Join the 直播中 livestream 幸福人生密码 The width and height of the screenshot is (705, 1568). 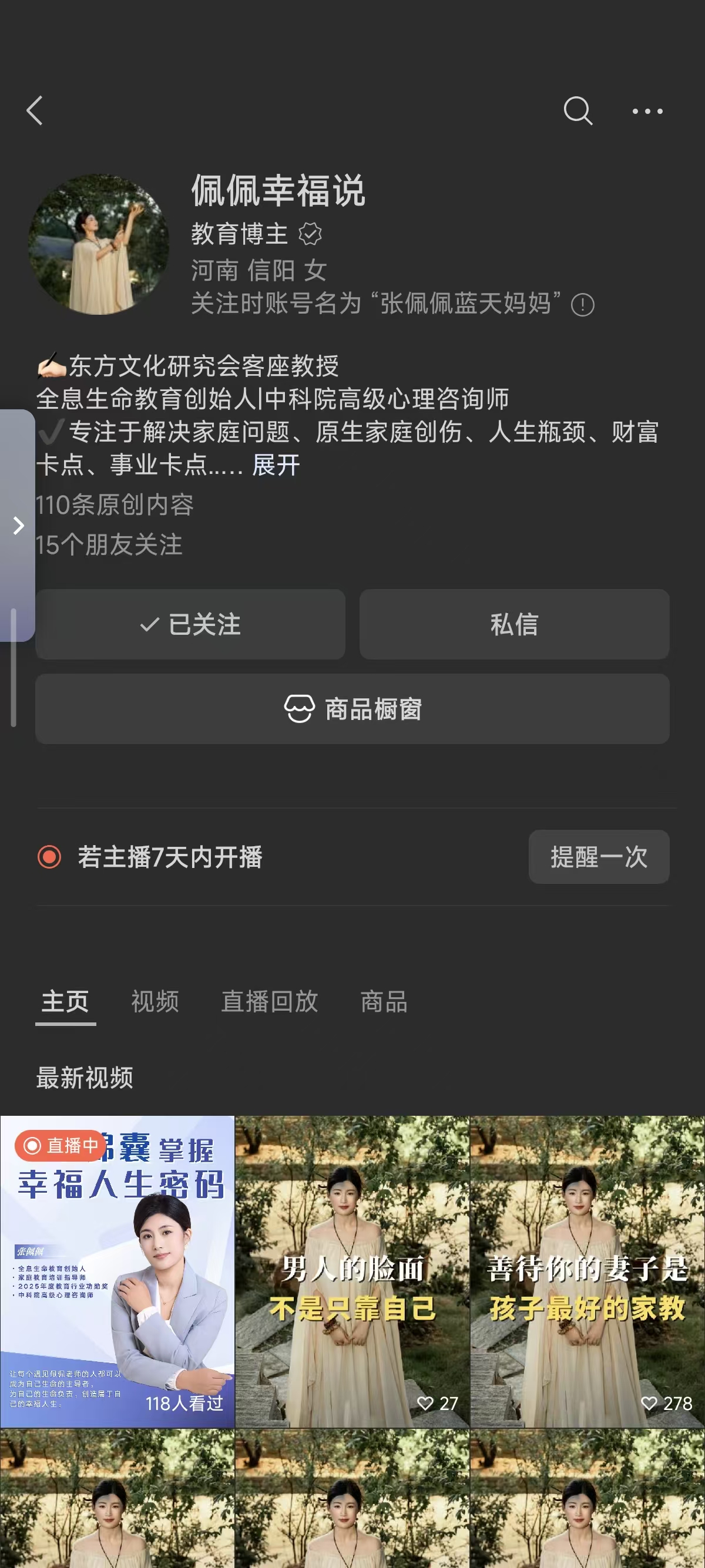[x=117, y=1271]
